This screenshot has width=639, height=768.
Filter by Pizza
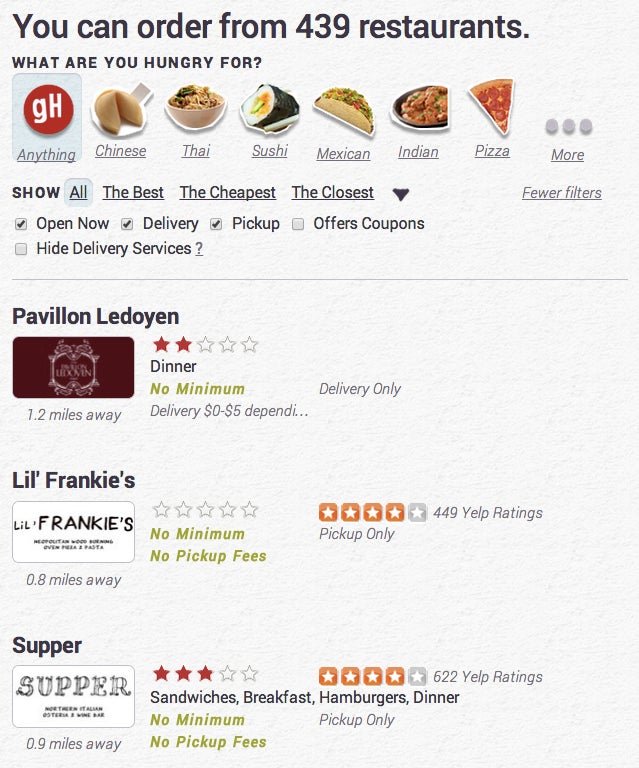click(x=492, y=122)
